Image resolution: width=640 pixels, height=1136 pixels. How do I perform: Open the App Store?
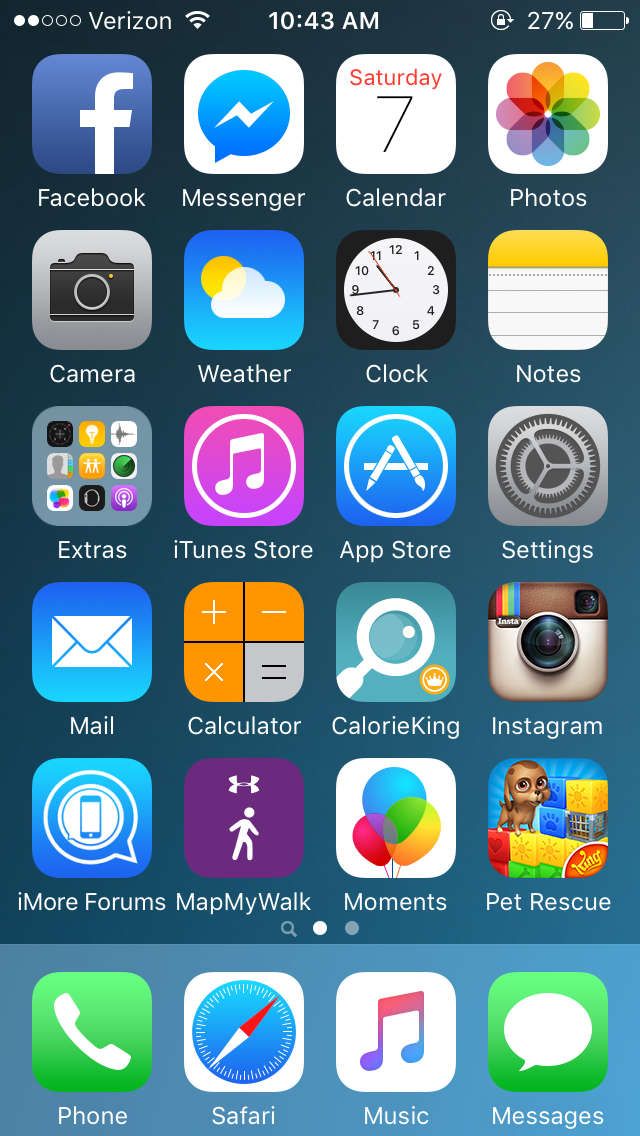396,466
